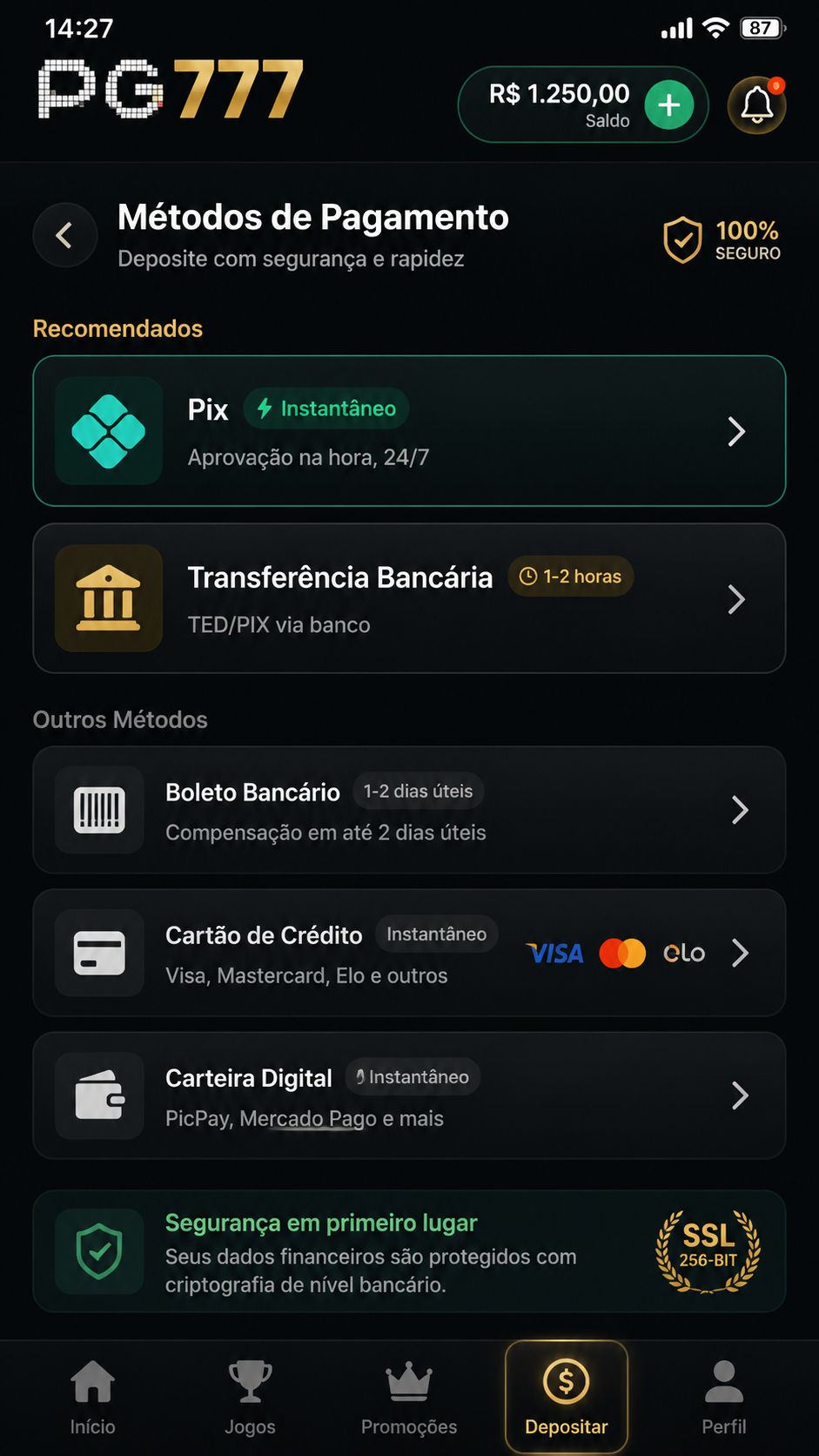The image size is (819, 1456).
Task: Choose Transferência Bancária
Action: coord(409,598)
